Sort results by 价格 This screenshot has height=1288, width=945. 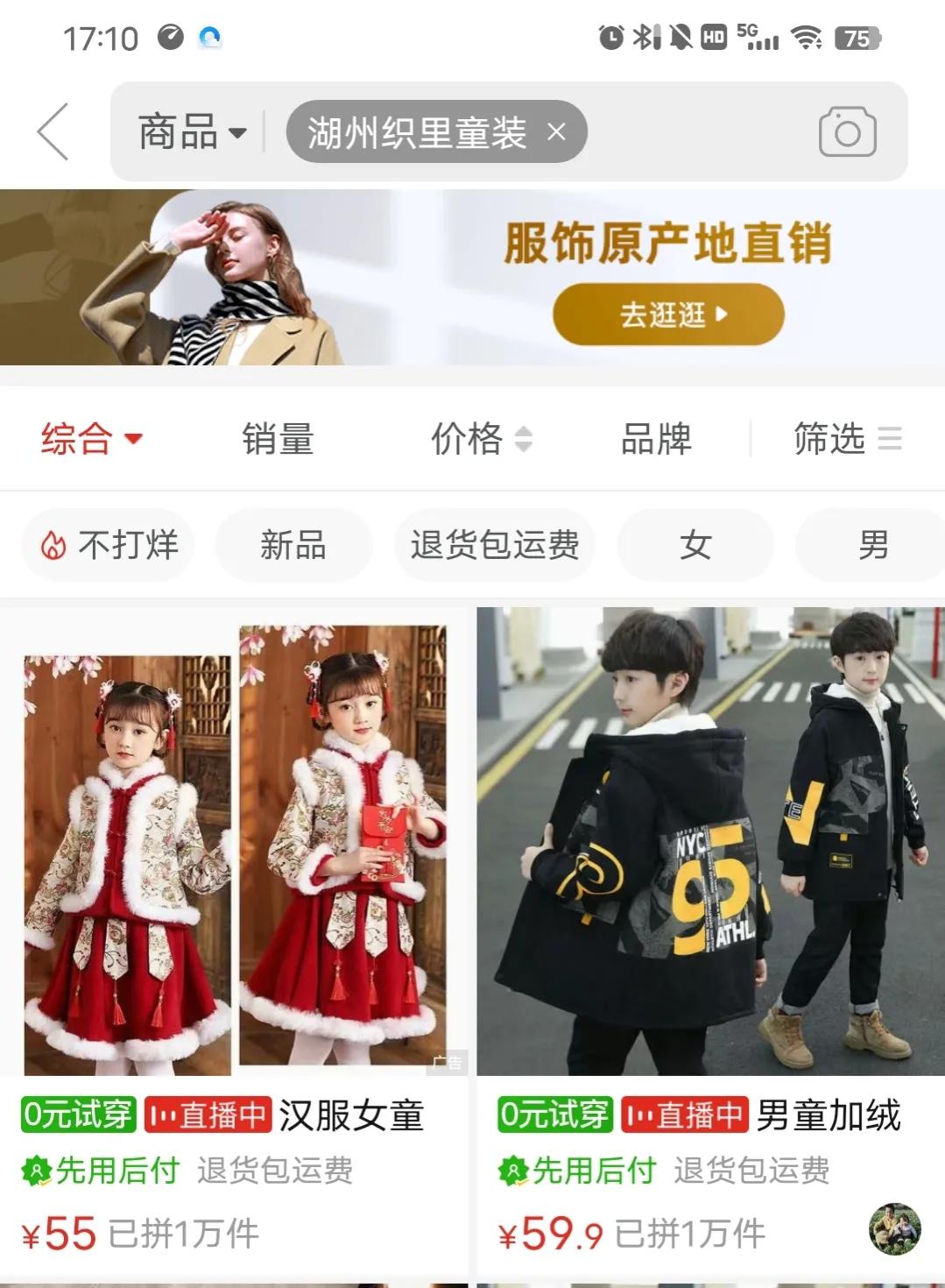tap(480, 438)
